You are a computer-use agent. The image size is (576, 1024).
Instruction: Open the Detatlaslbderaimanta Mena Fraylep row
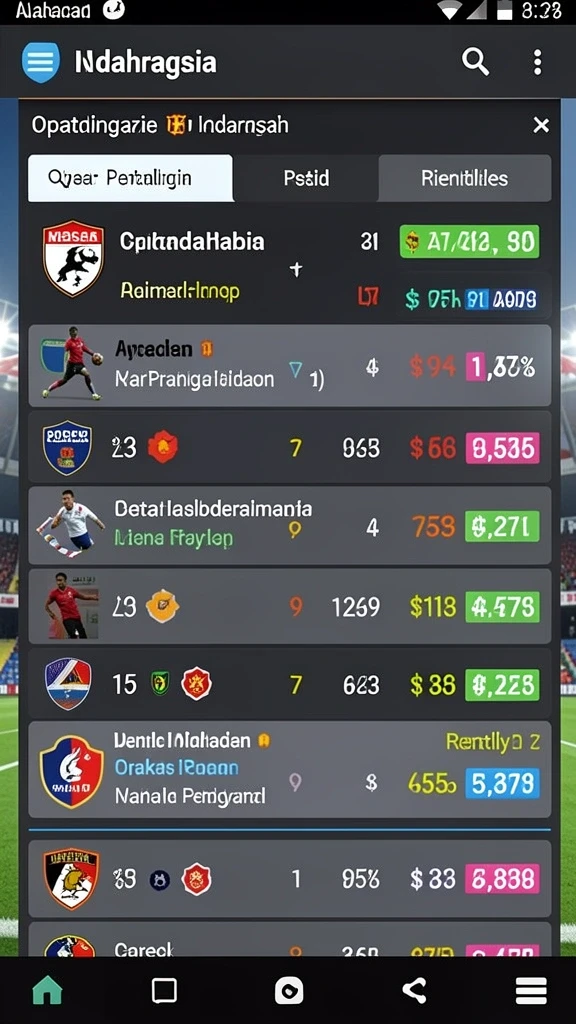click(289, 525)
